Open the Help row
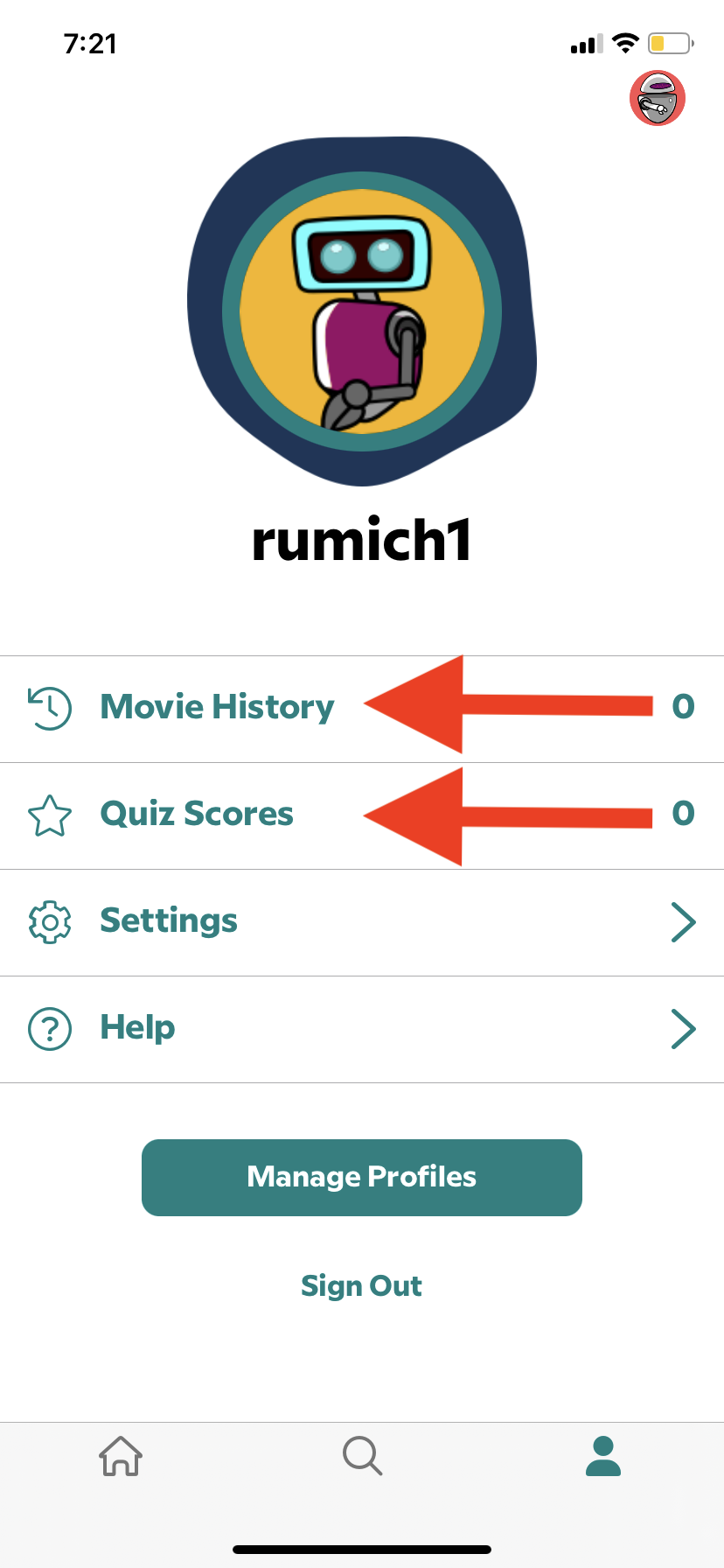Screen dimensions: 724x1568 pos(362,1029)
